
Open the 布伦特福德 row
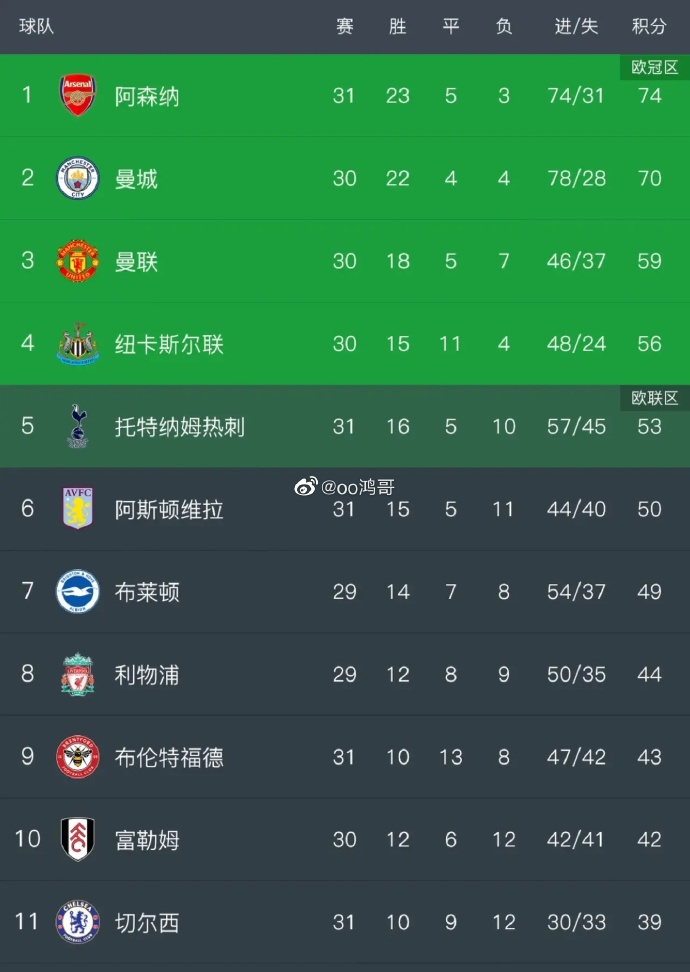168,757
